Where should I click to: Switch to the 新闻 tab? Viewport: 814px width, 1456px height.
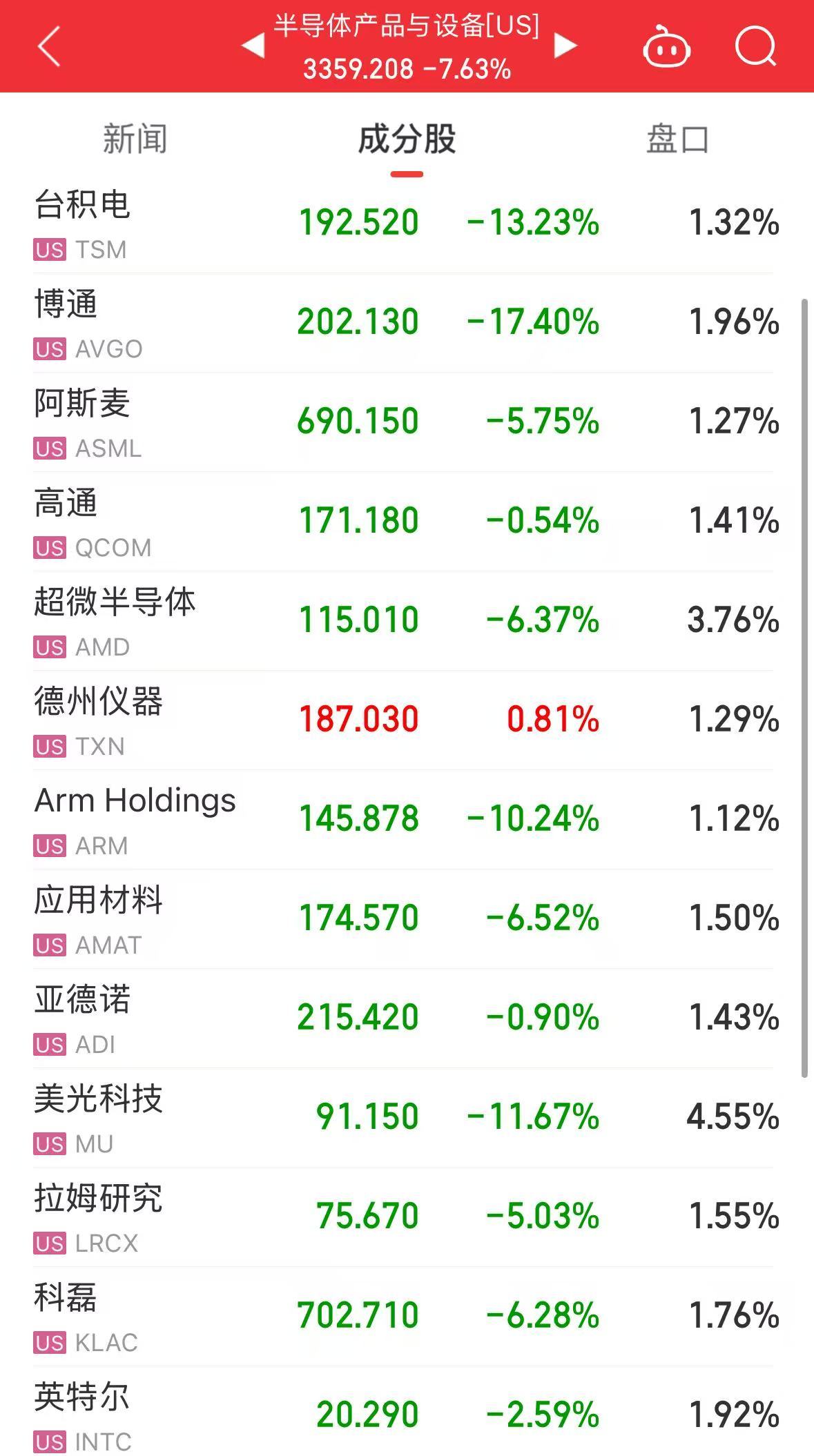coord(135,138)
